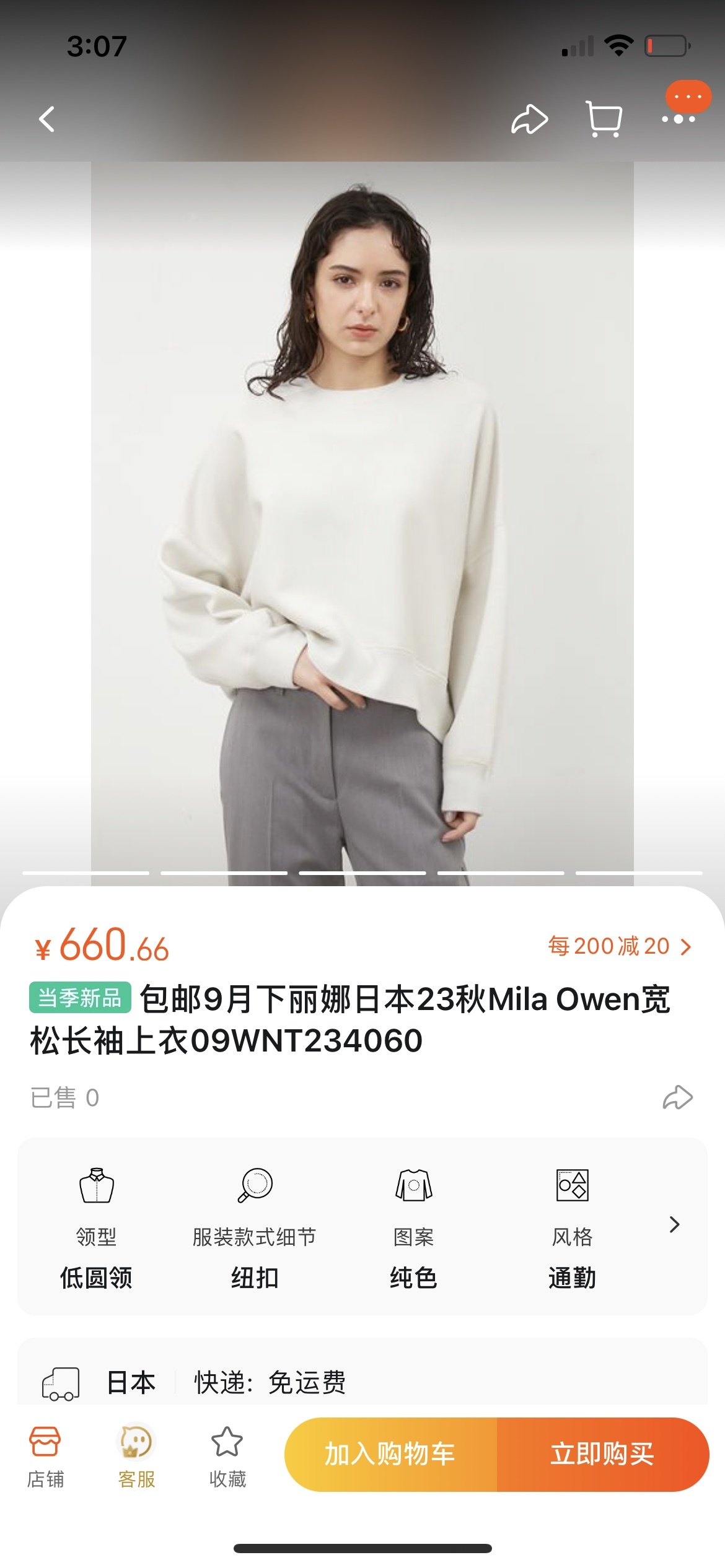Open the sweatshirt product photo
The image size is (725, 1568).
(362, 520)
